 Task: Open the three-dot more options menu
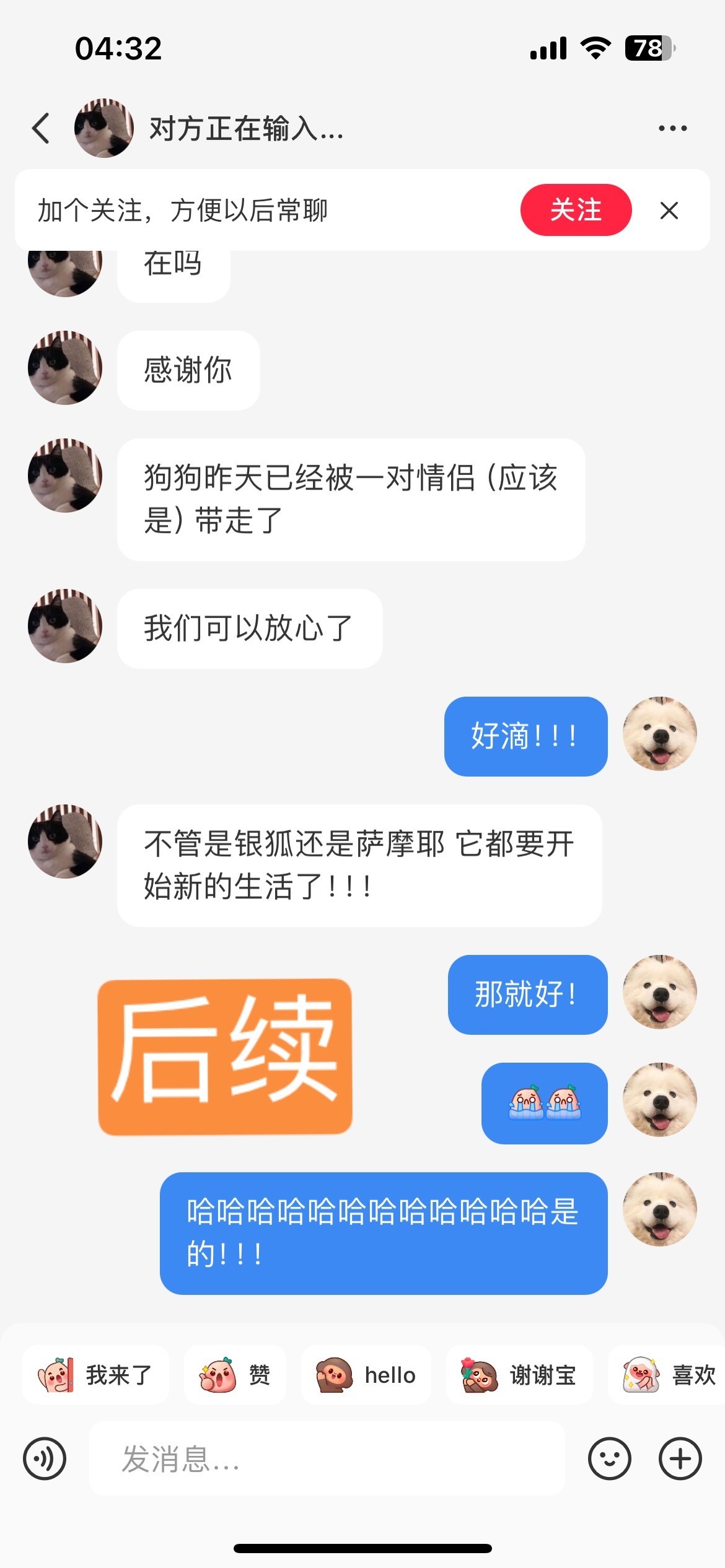tap(672, 128)
